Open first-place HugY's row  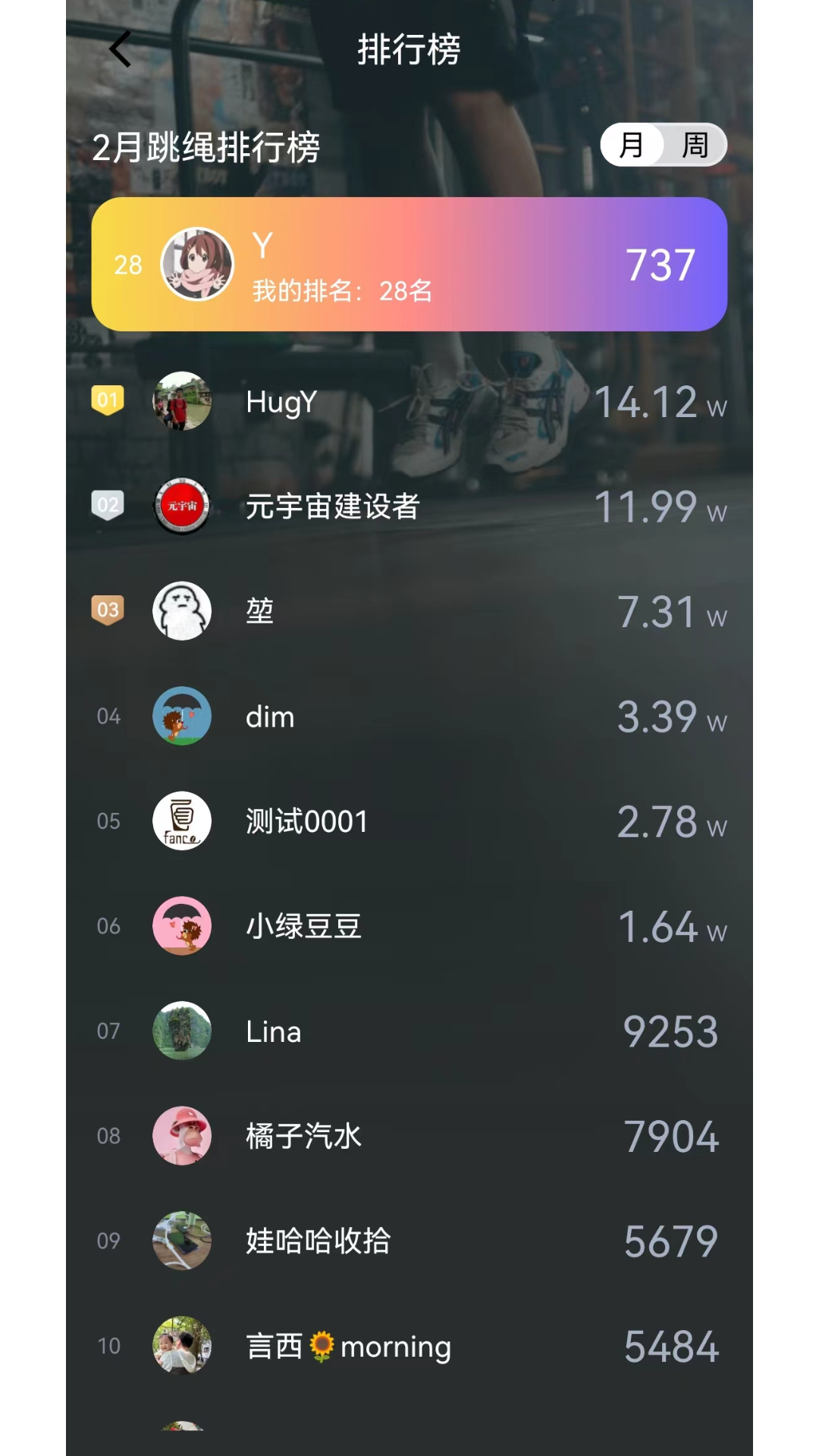pos(409,401)
